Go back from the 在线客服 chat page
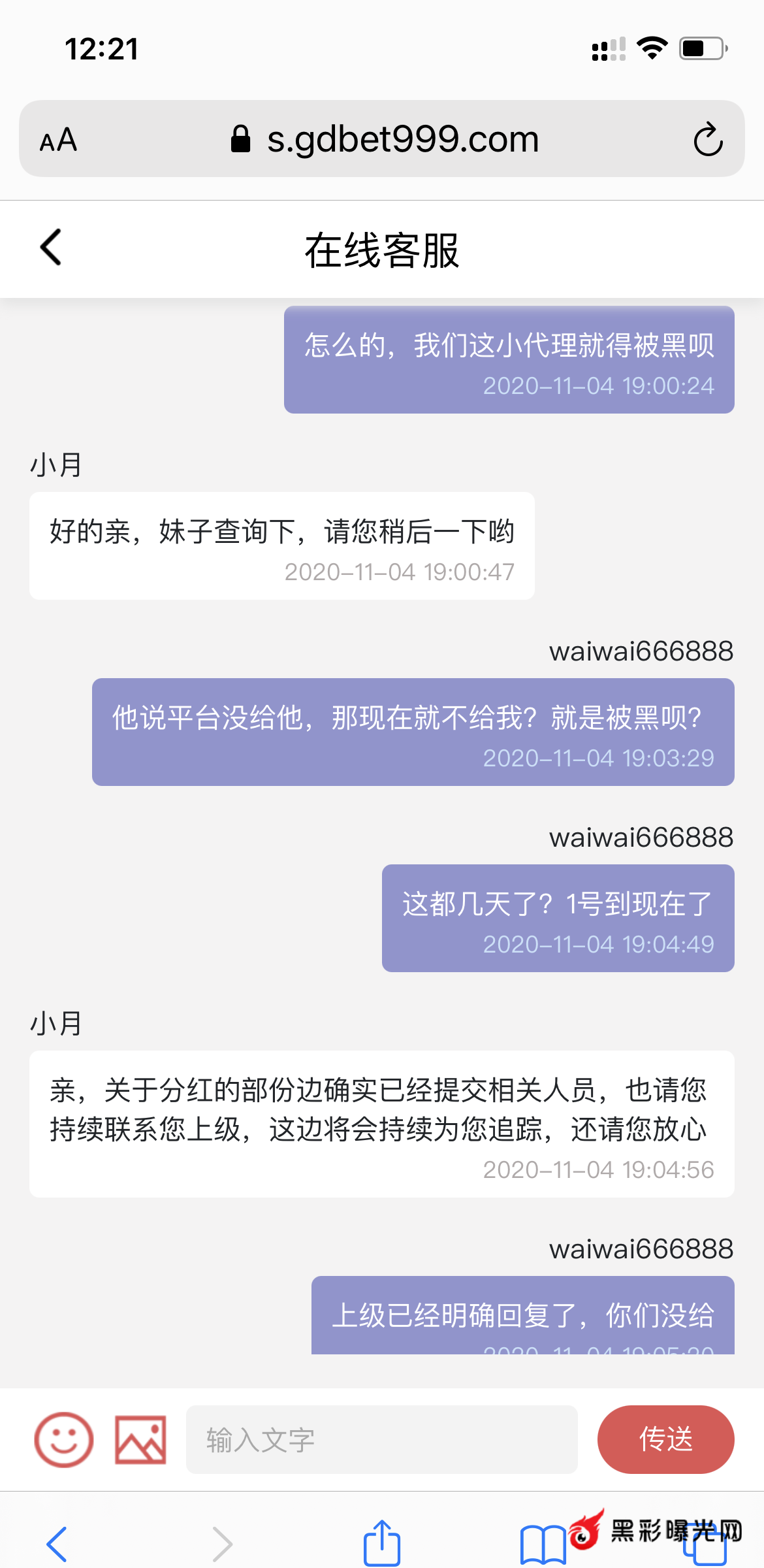Screen dimensions: 764x1568 pyautogui.click(x=51, y=248)
